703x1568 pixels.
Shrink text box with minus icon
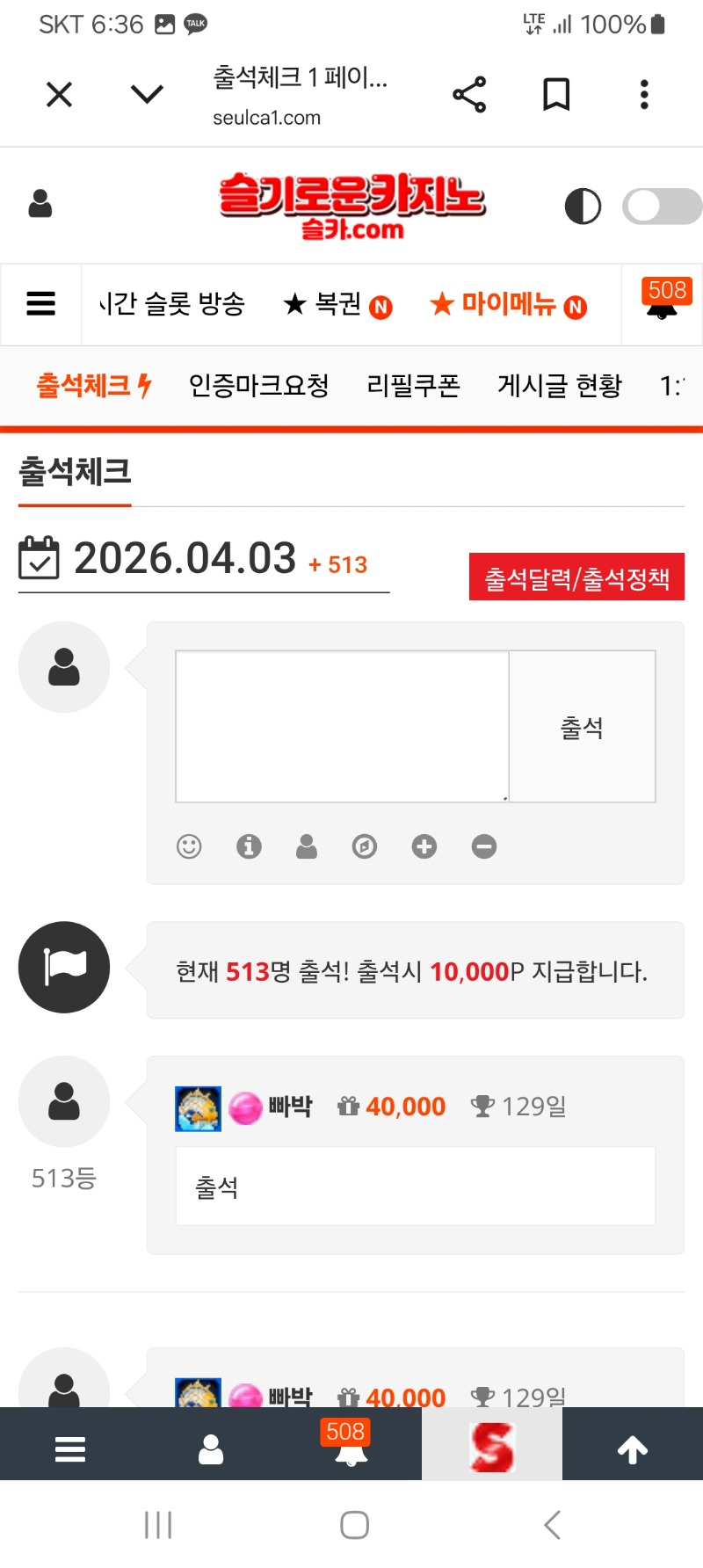pyautogui.click(x=484, y=846)
